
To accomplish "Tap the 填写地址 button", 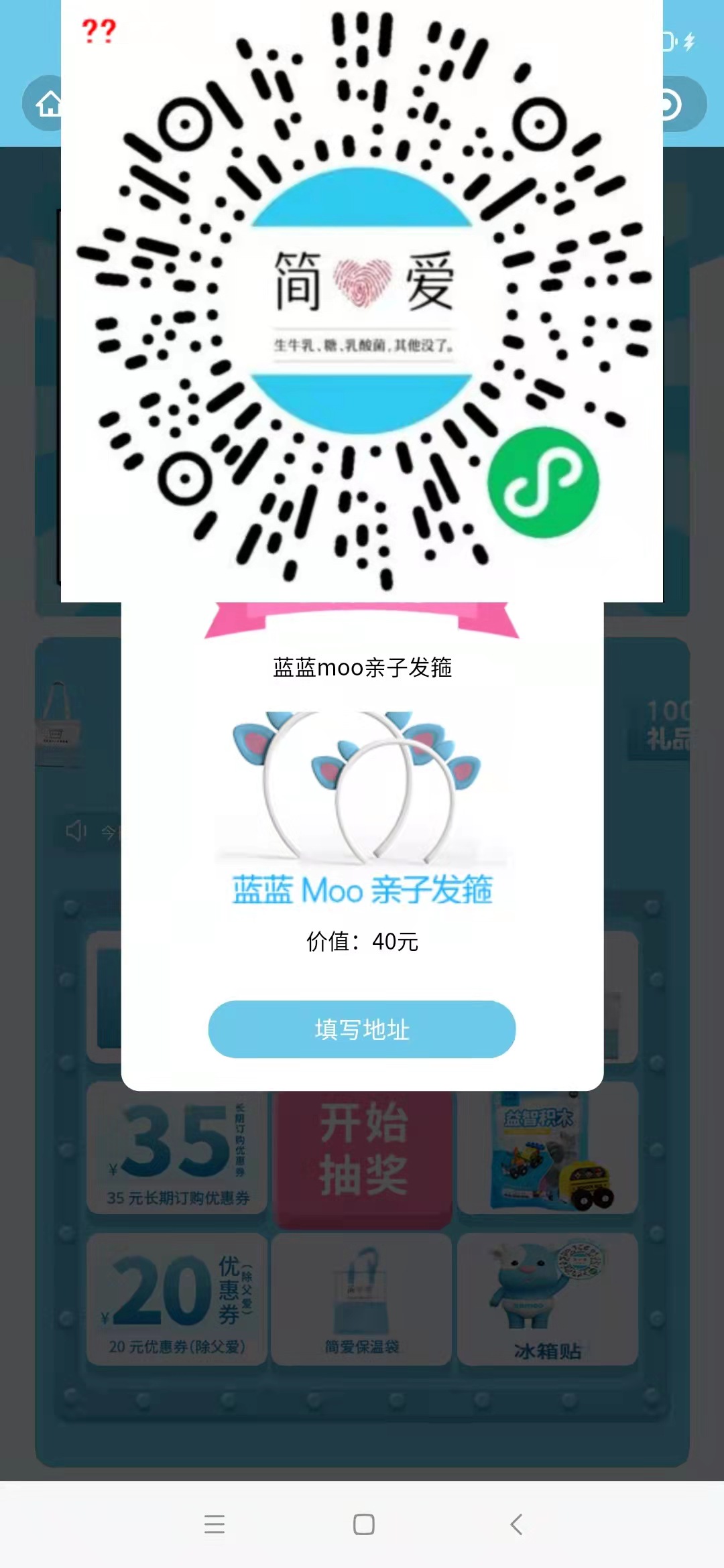I will [362, 1029].
